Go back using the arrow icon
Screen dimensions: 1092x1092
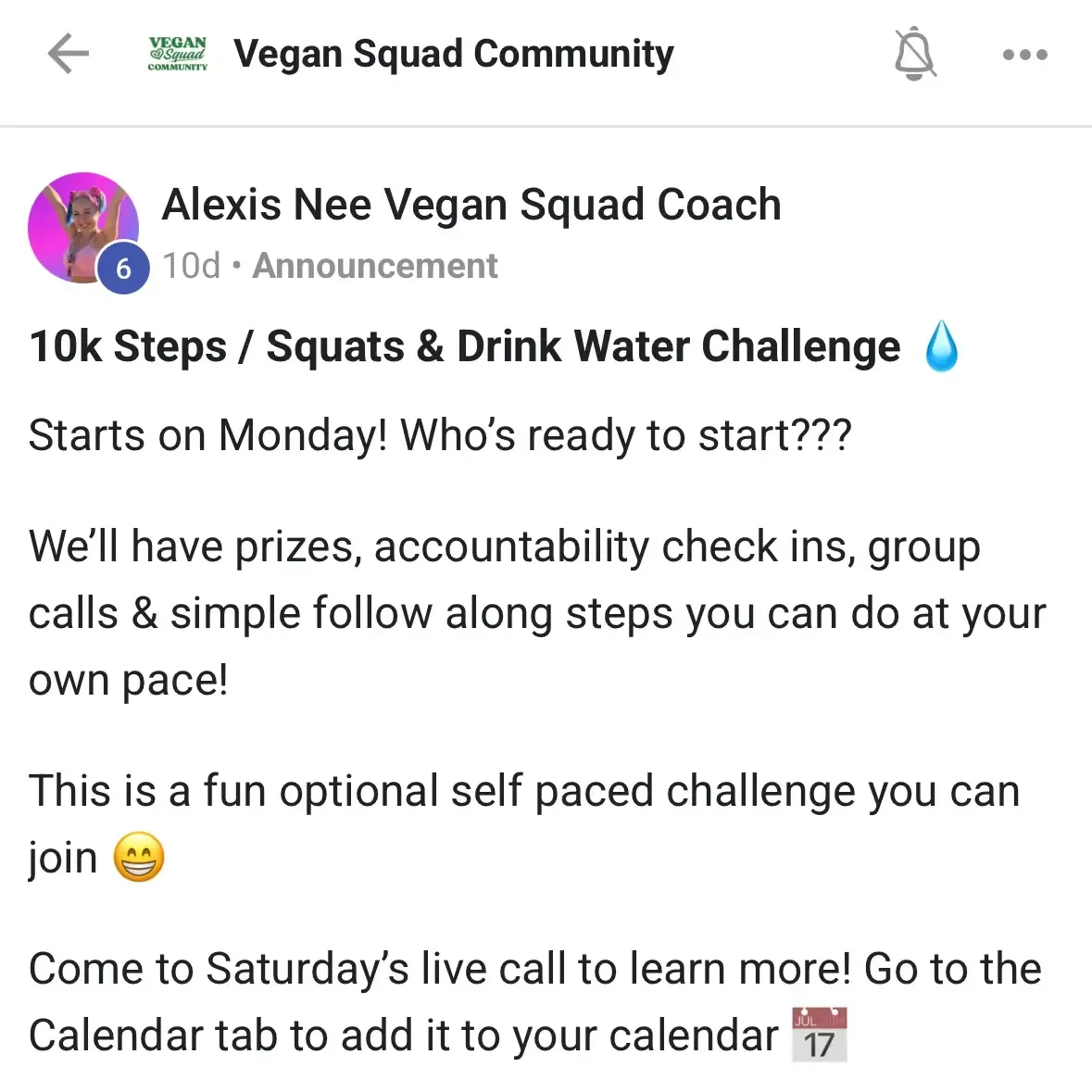click(68, 54)
